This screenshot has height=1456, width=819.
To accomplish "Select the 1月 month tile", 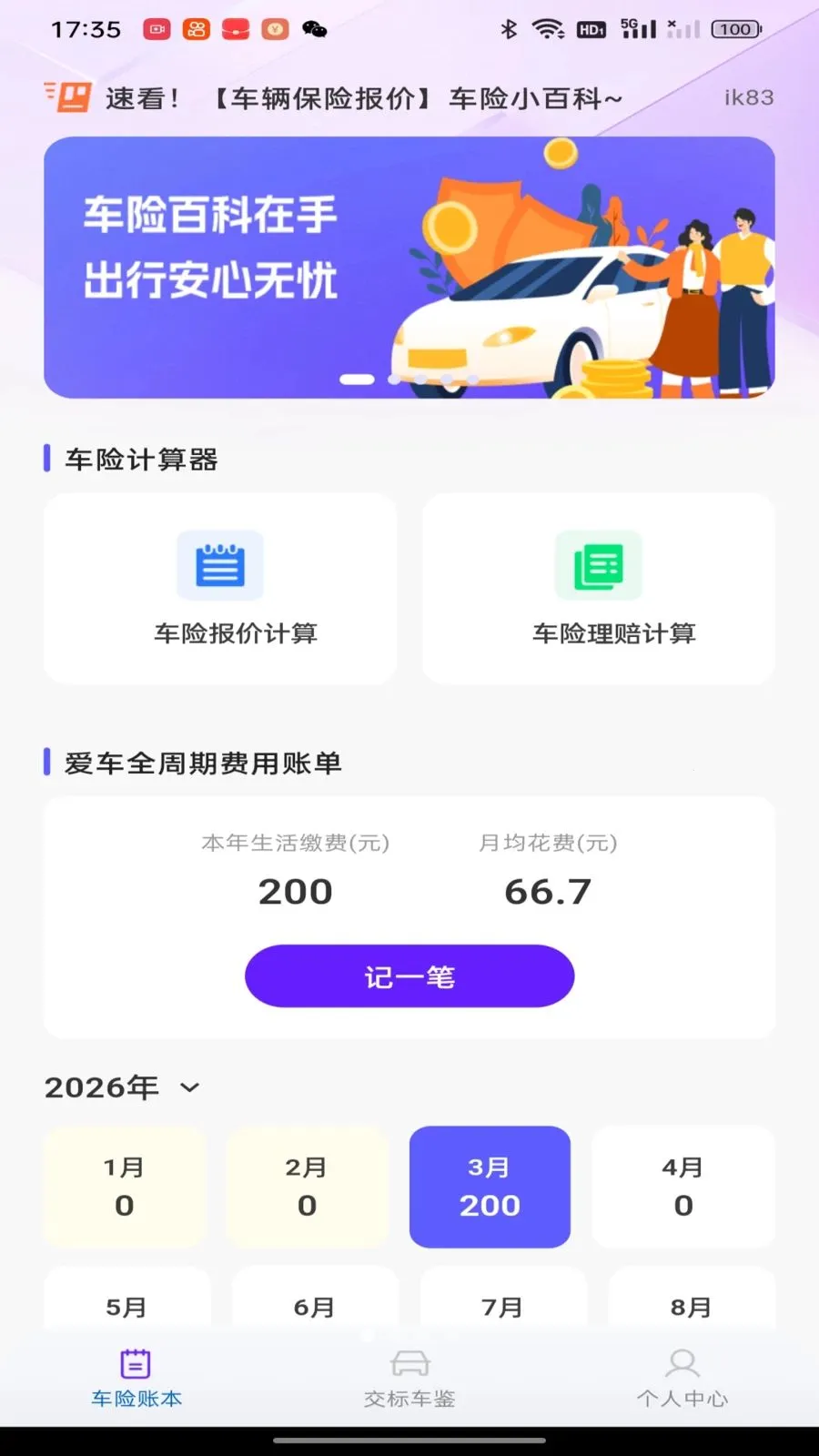I will coord(125,1187).
